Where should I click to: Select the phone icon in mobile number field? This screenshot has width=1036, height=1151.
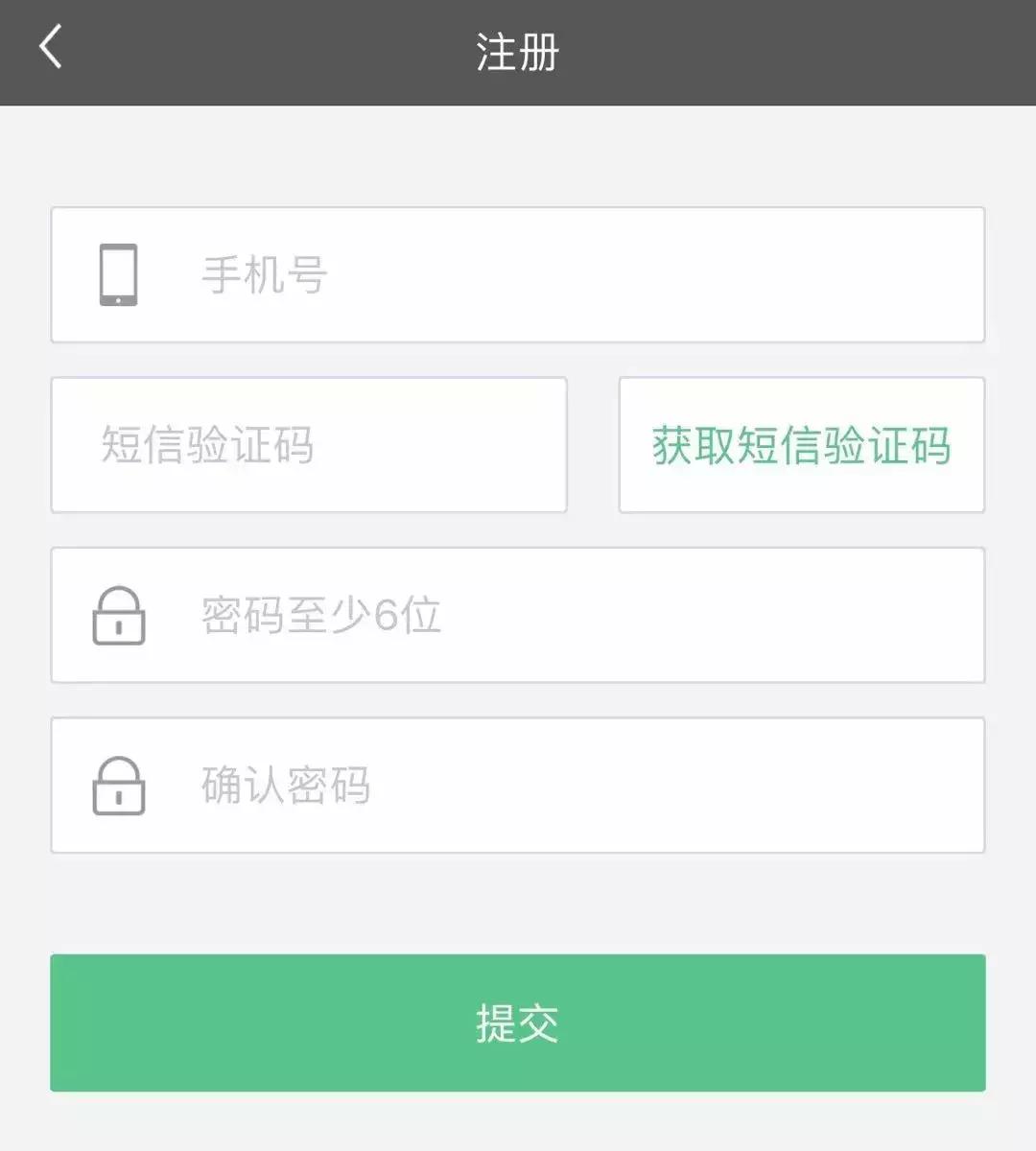(x=119, y=275)
